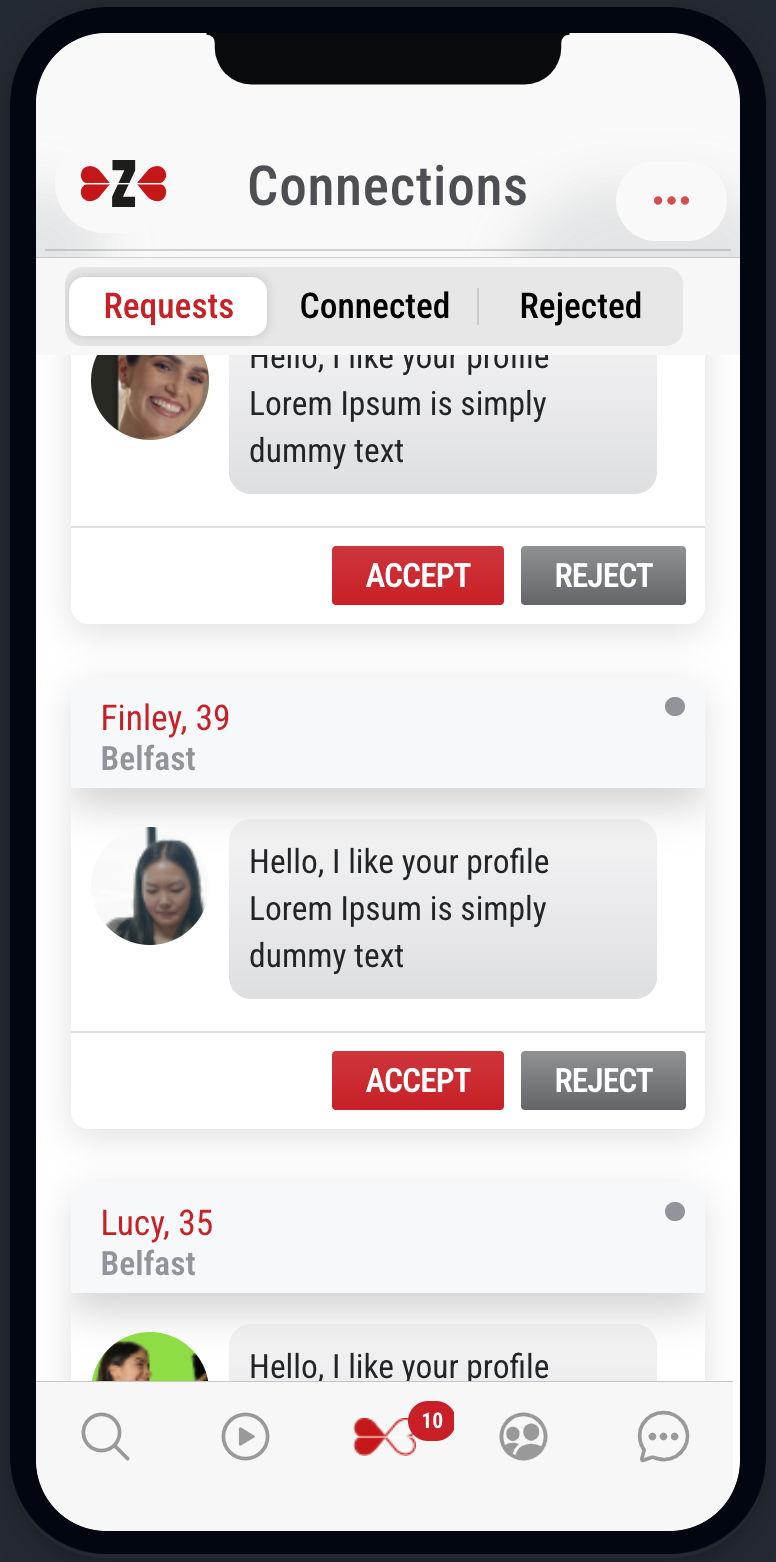776x1562 pixels.
Task: Open the video play tab
Action: [x=245, y=1438]
